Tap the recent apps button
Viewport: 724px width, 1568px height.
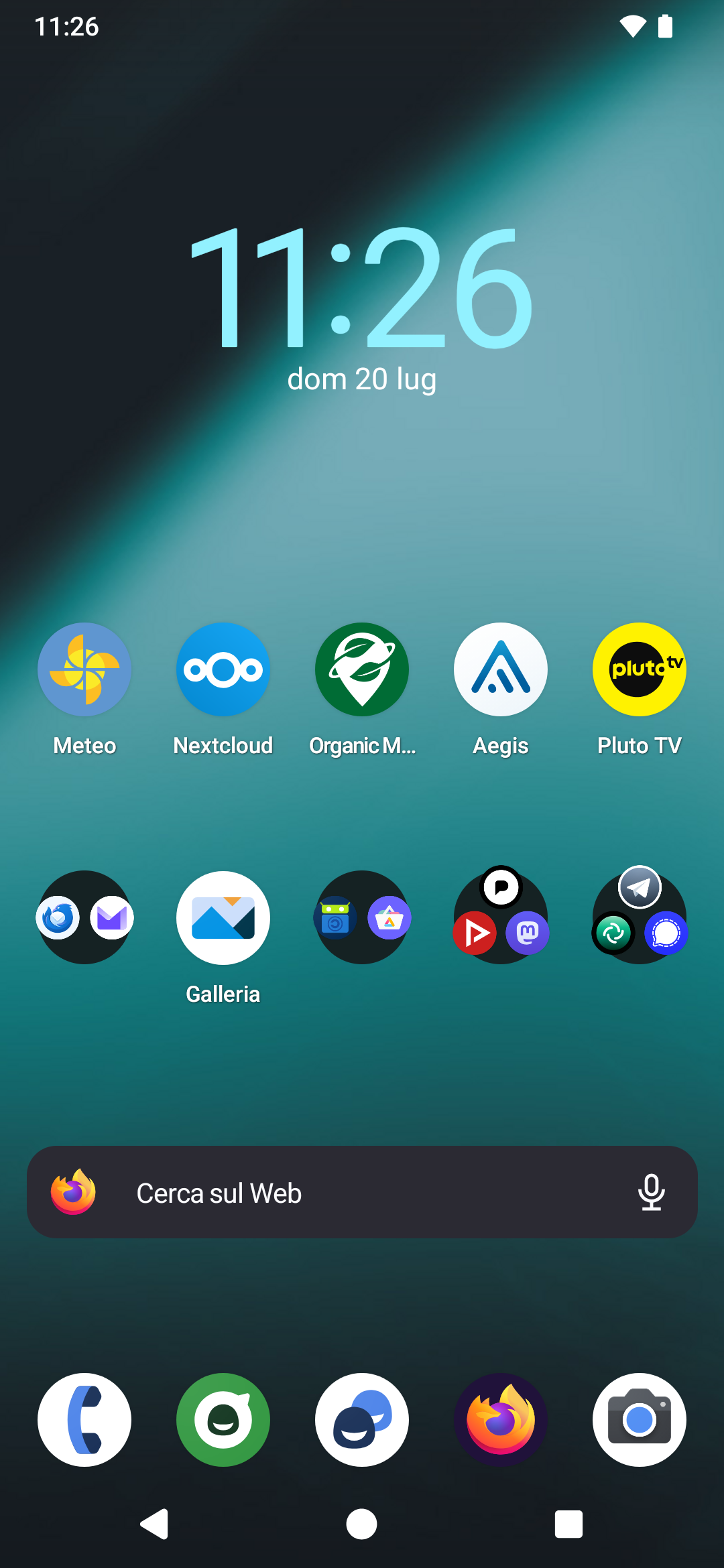click(x=568, y=1524)
